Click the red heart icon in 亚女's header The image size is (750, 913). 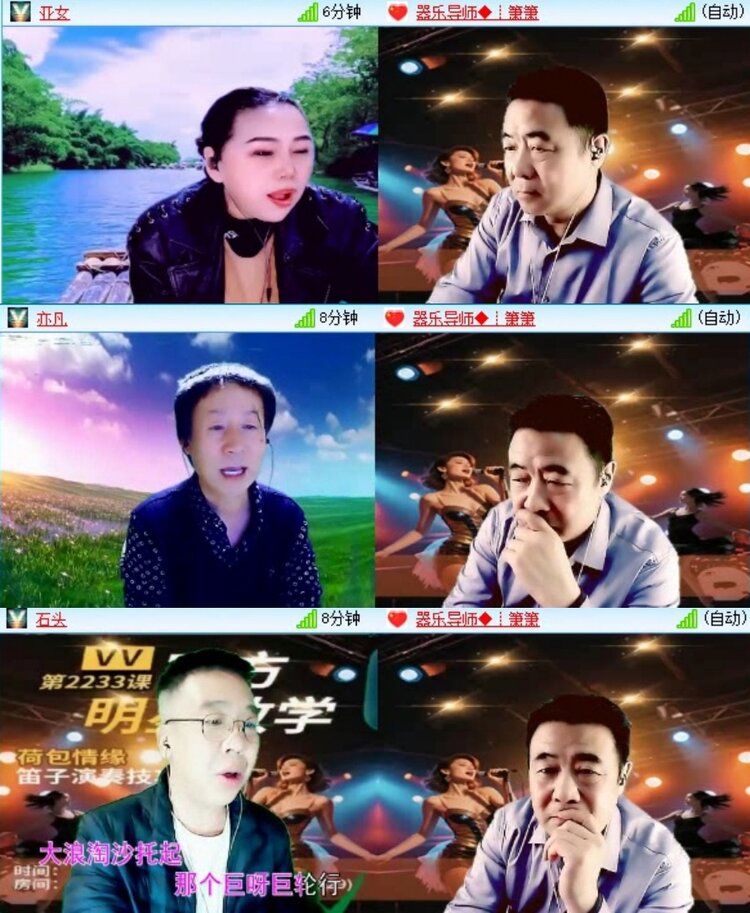tap(396, 13)
